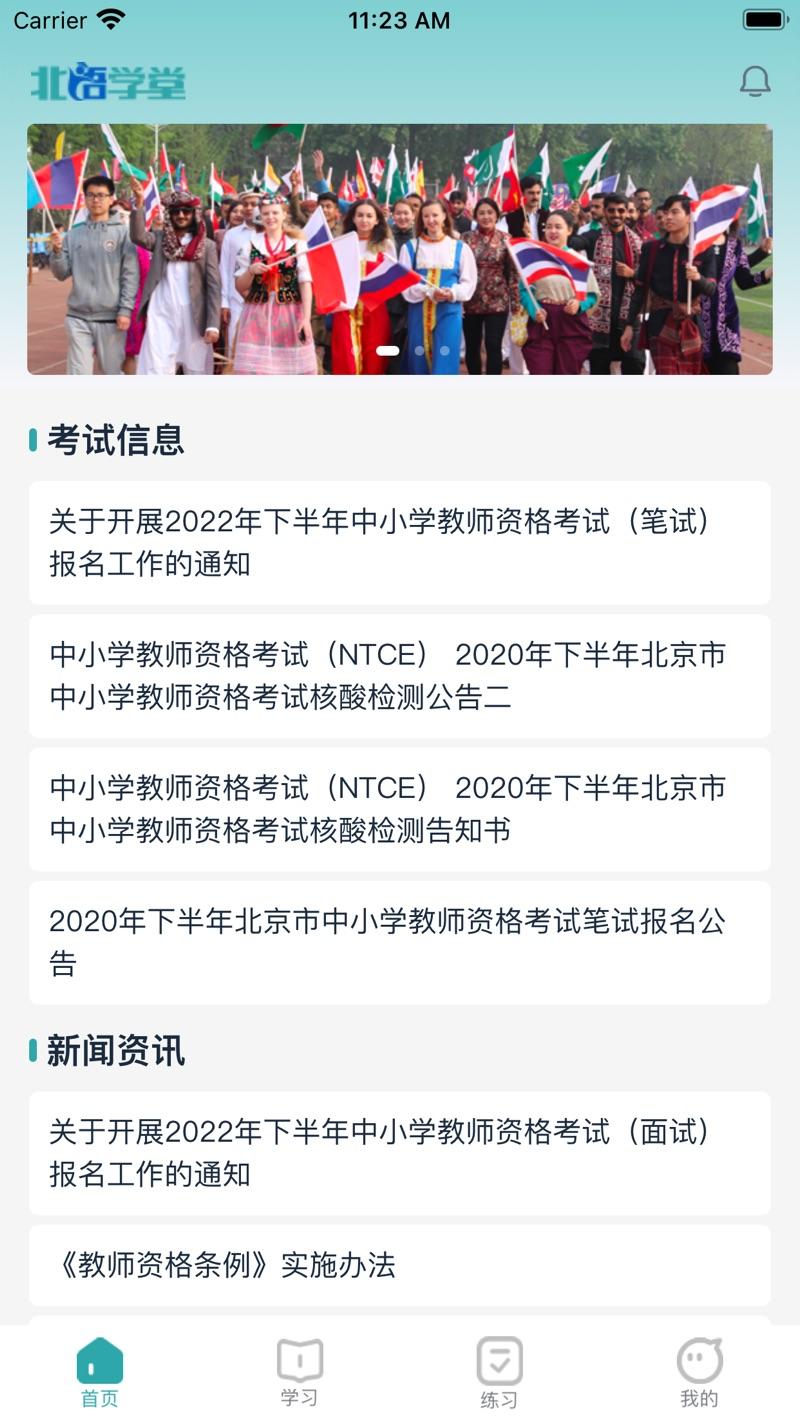
Task: Click the carousel progress indicator bar
Action: pyautogui.click(x=413, y=351)
